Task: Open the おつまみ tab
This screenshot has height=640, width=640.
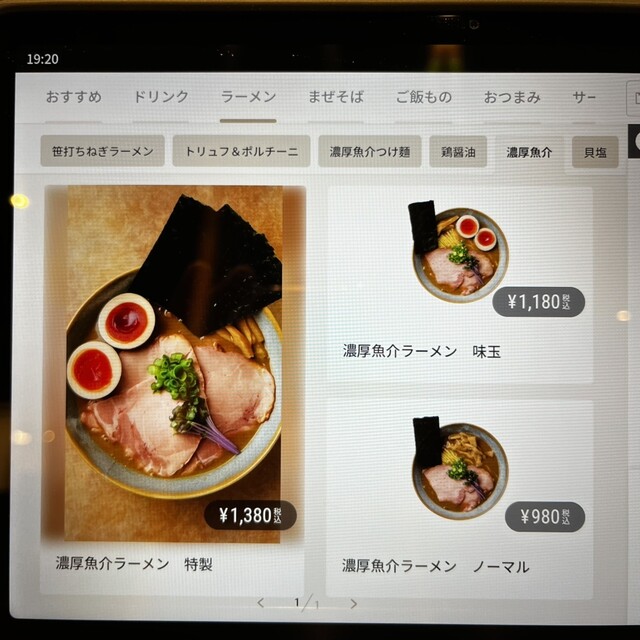Action: (512, 97)
